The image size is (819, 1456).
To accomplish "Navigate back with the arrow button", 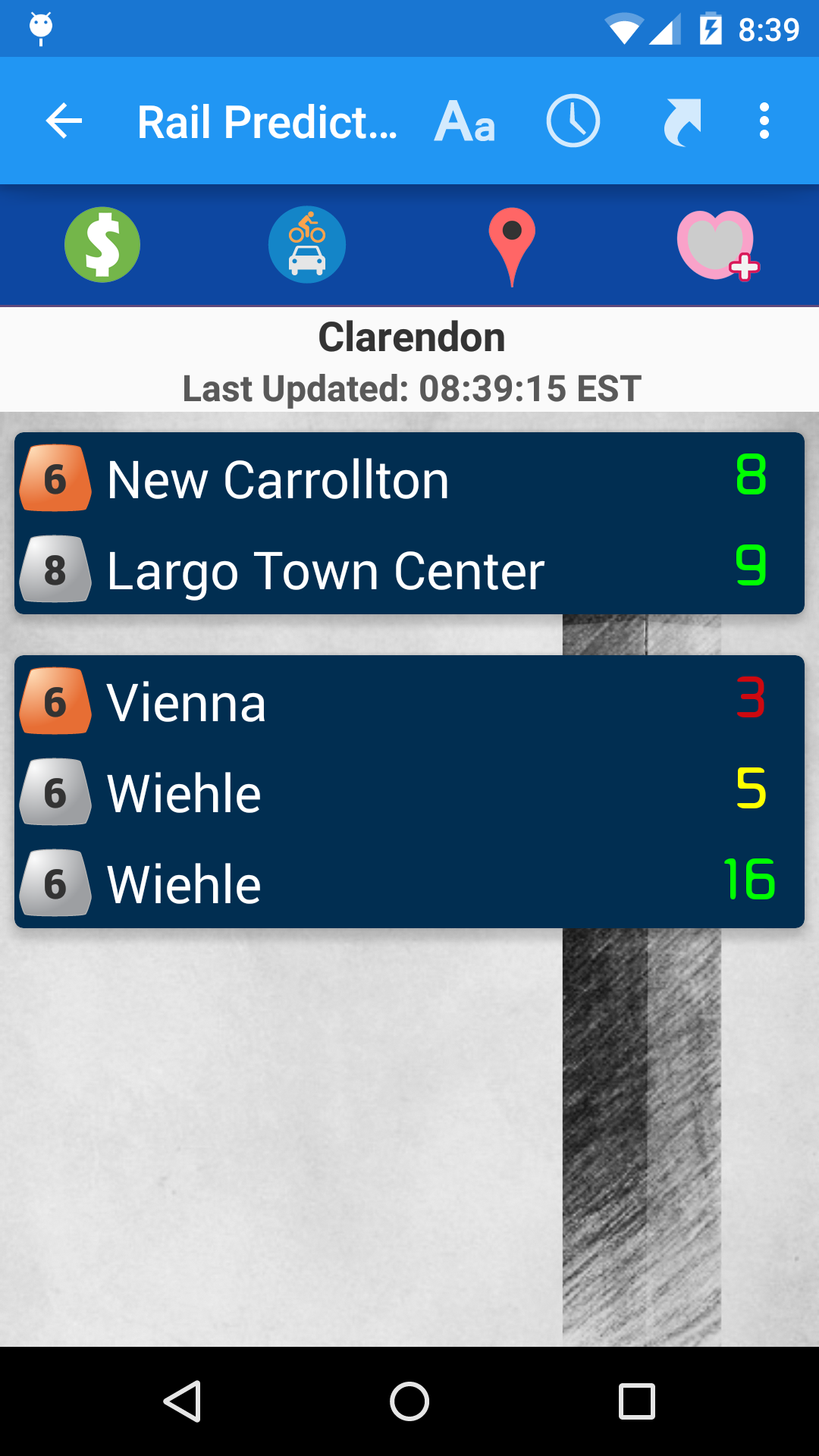I will (62, 120).
